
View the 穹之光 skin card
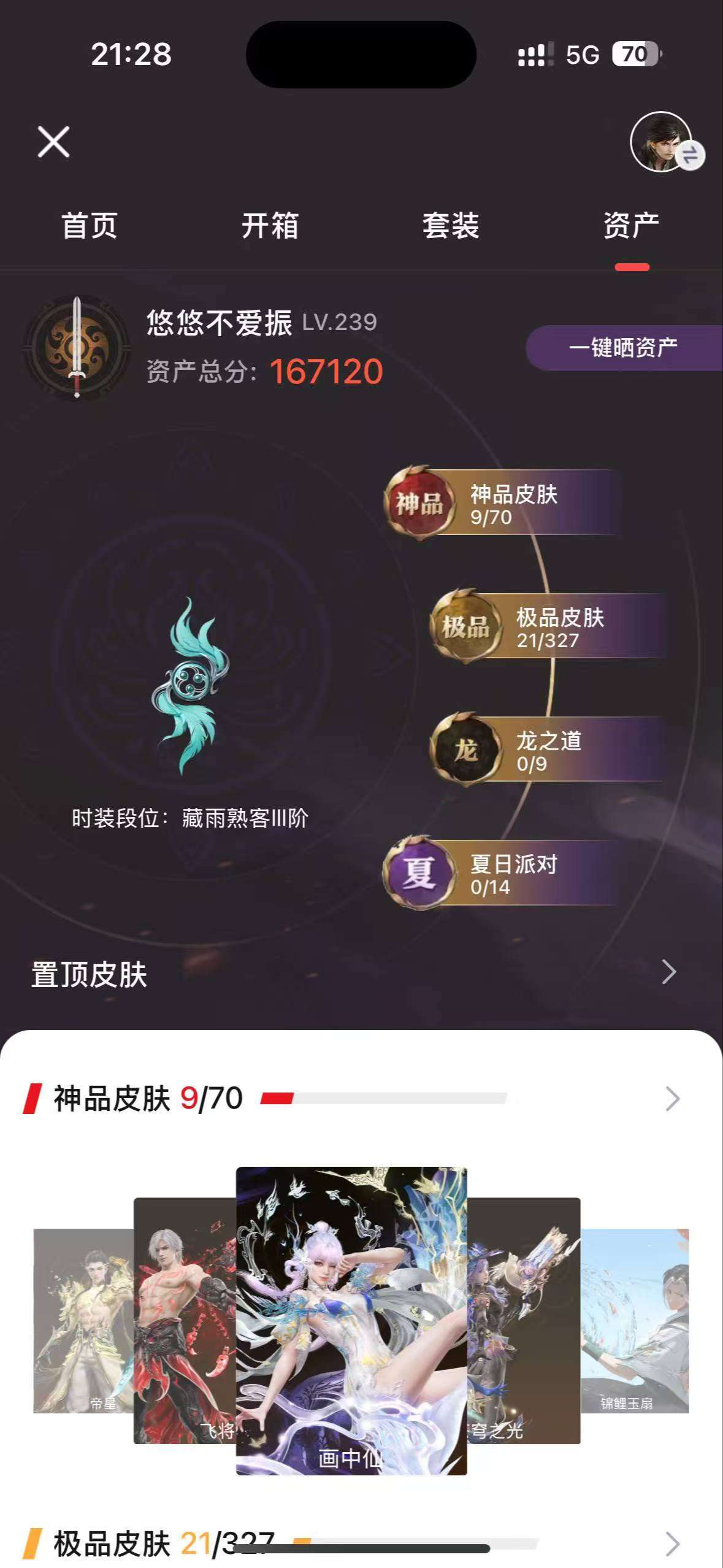point(524,1319)
